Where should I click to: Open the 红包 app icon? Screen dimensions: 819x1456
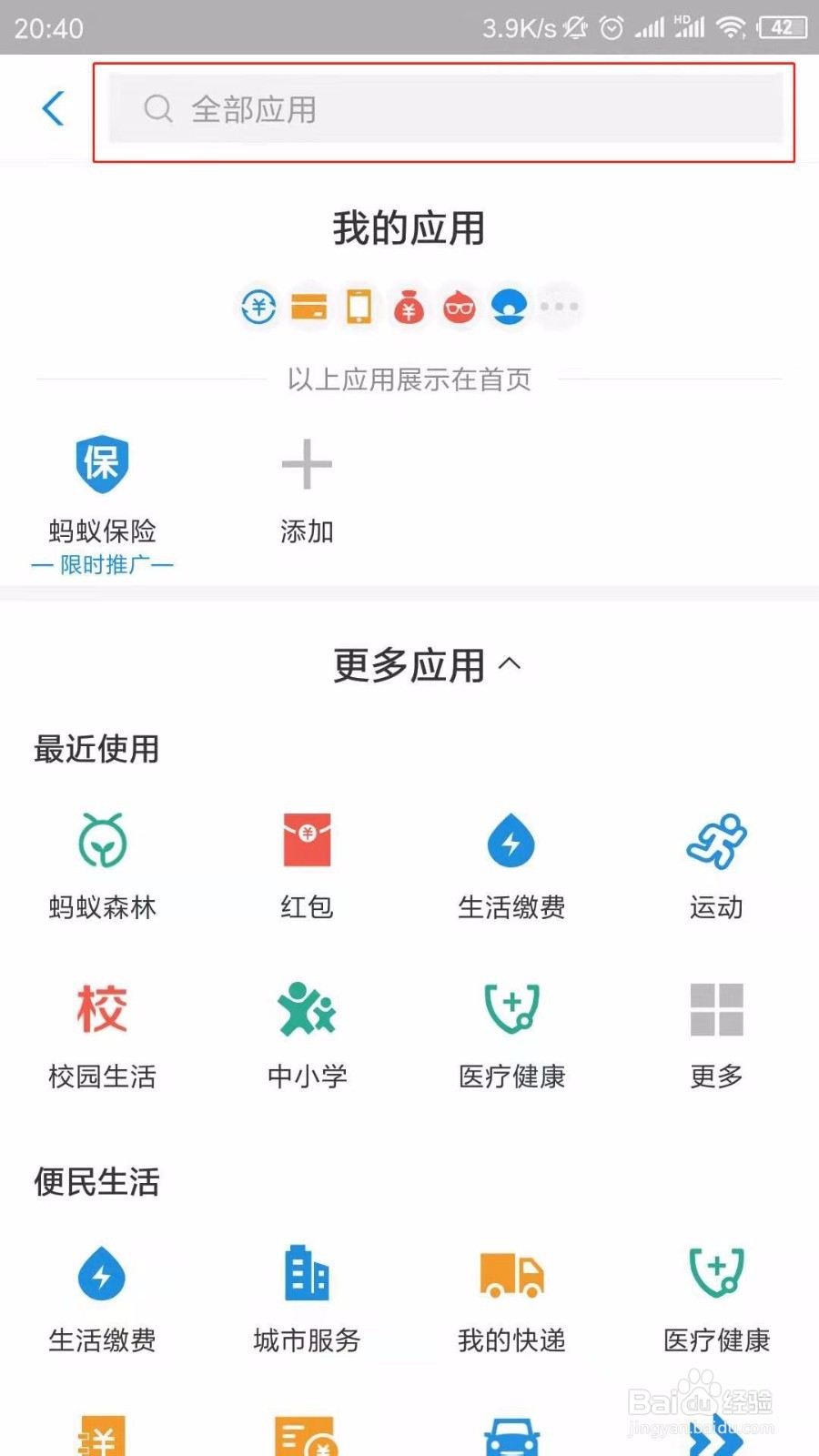click(307, 842)
